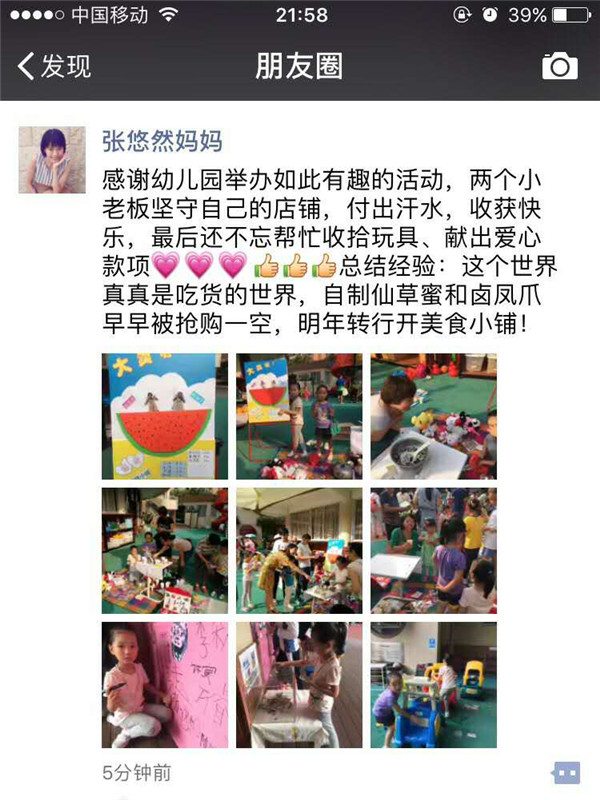This screenshot has width=600, height=800.
Task: View the crowded market photo with white table
Action: pos(433,550)
